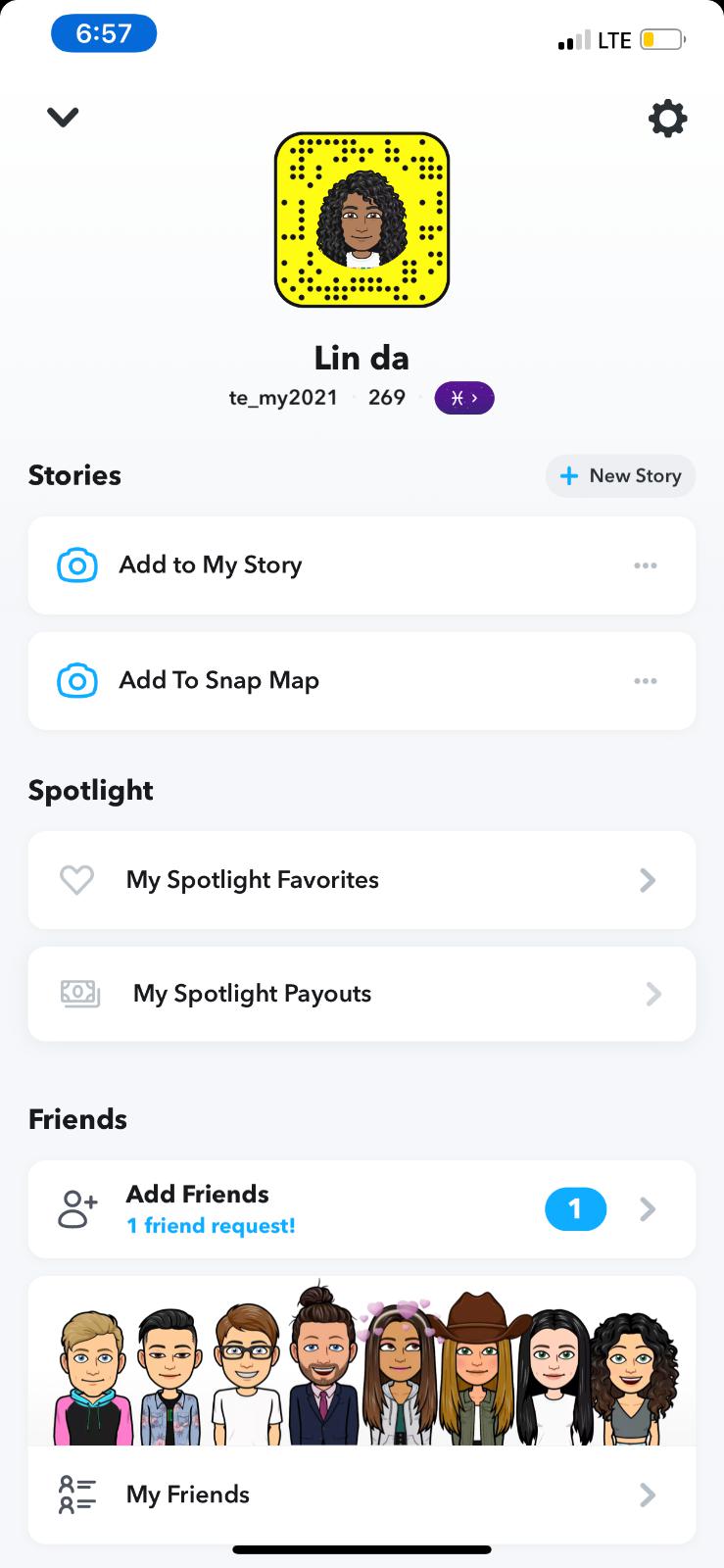Open the purple zodiac sign badge
Screen dimensions: 724x1568
(x=464, y=398)
